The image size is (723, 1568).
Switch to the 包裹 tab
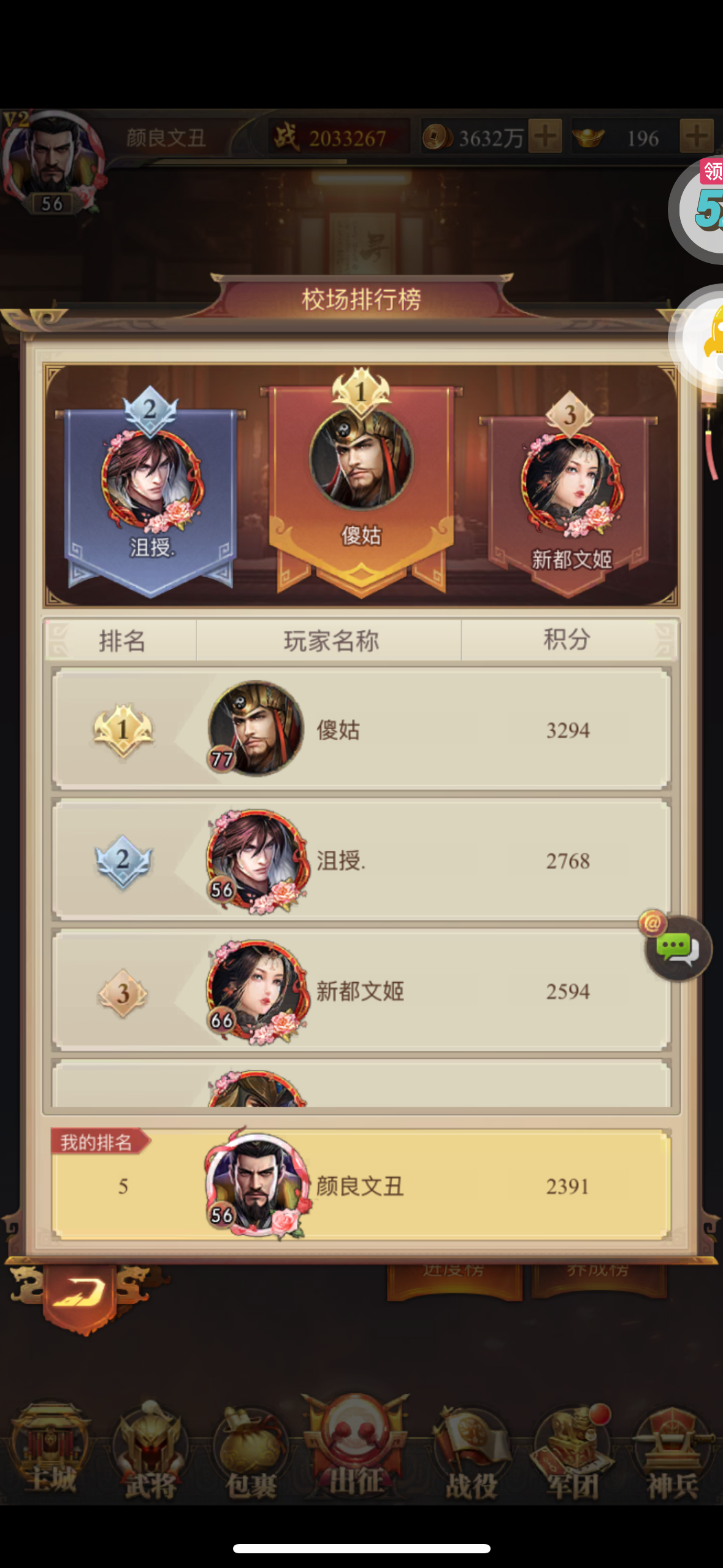(250, 1453)
